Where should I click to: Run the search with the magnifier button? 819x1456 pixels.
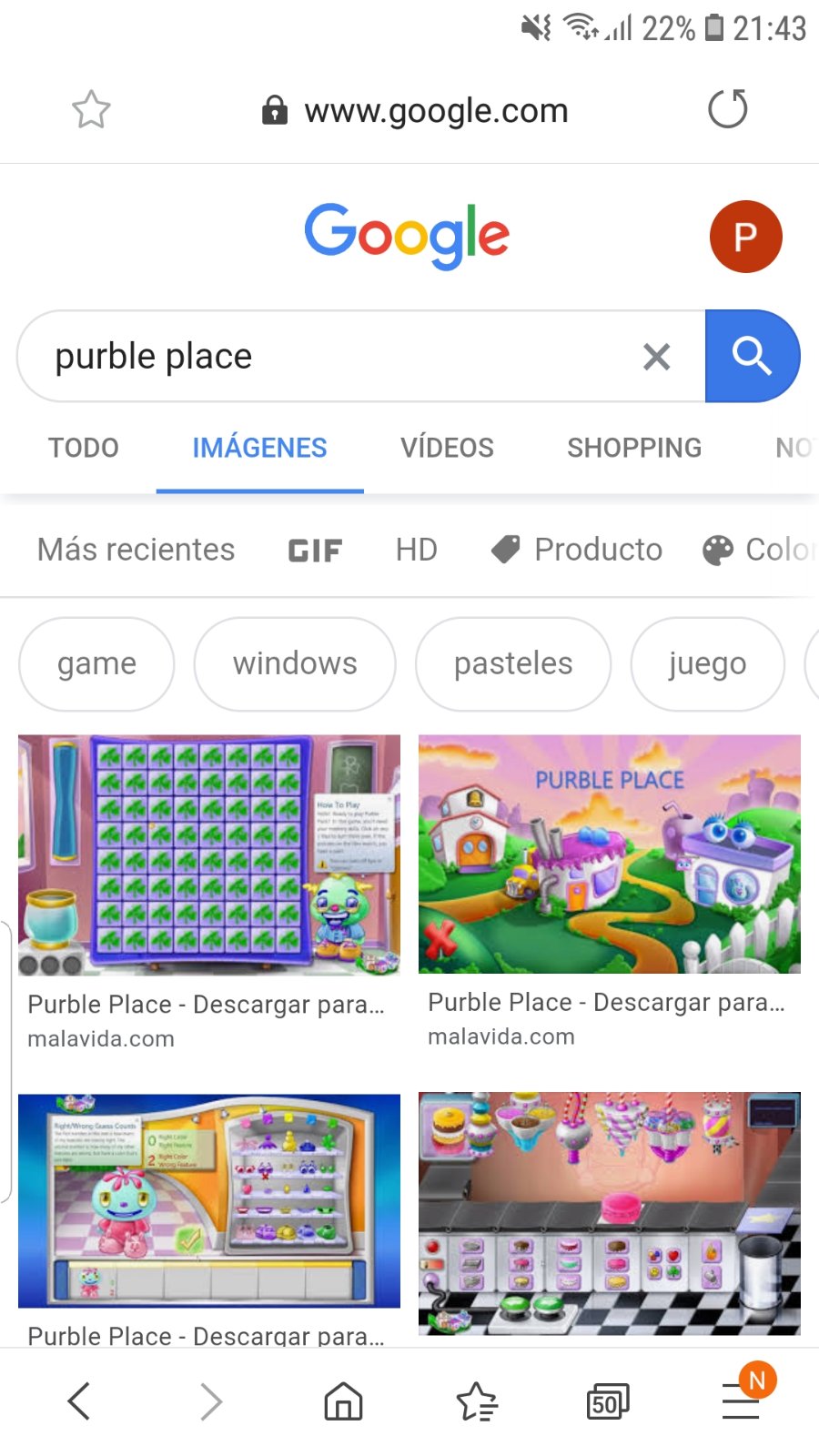pyautogui.click(x=752, y=356)
